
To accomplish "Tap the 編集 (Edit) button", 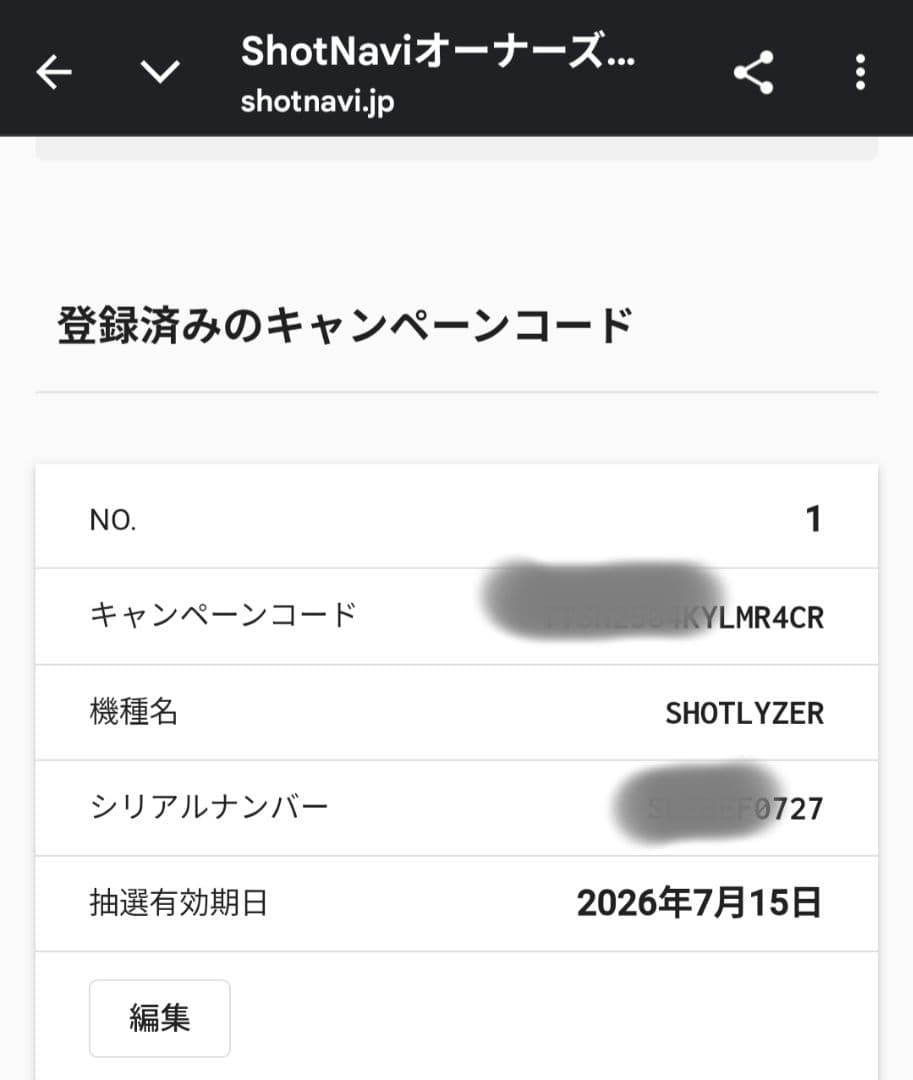I will pyautogui.click(x=159, y=1018).
